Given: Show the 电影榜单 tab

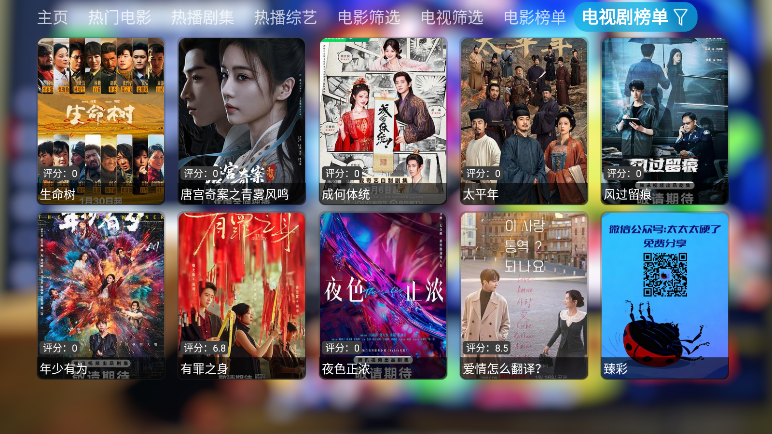Looking at the screenshot, I should tap(534, 17).
